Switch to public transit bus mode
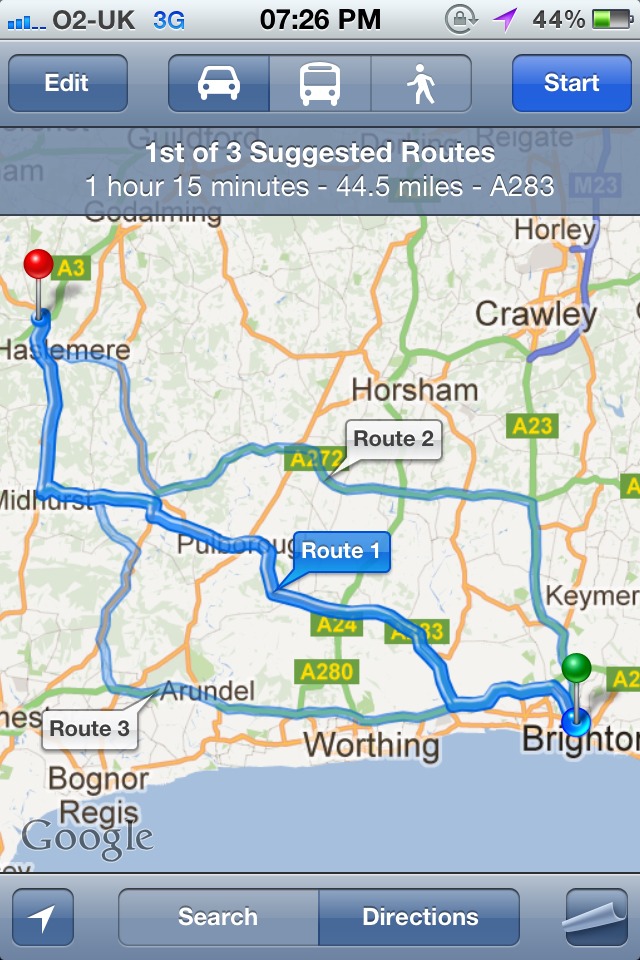This screenshot has width=640, height=960. [x=320, y=83]
